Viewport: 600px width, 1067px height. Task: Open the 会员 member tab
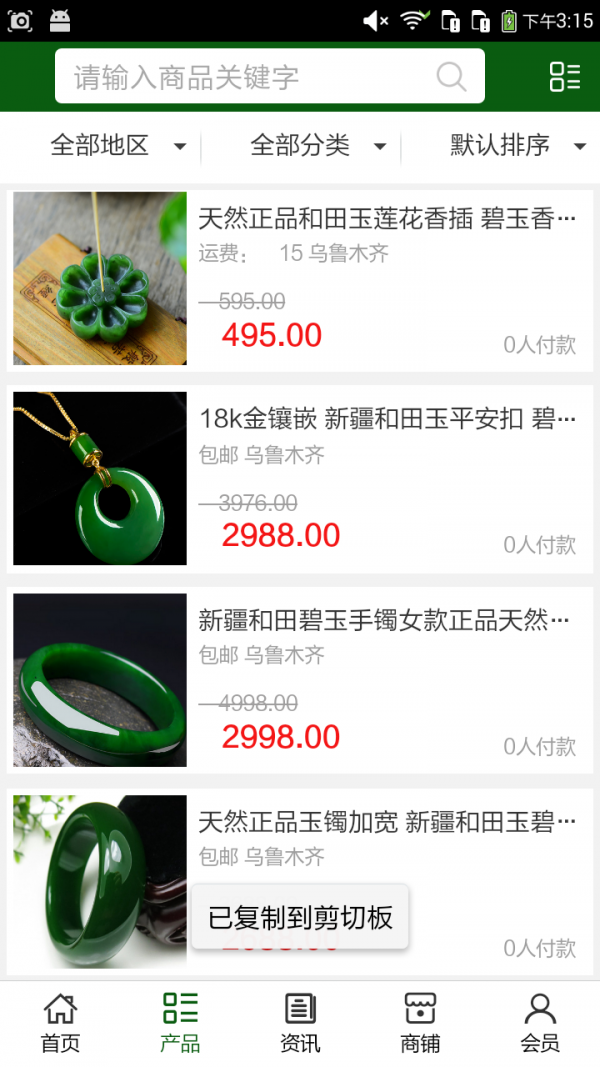[x=540, y=1023]
